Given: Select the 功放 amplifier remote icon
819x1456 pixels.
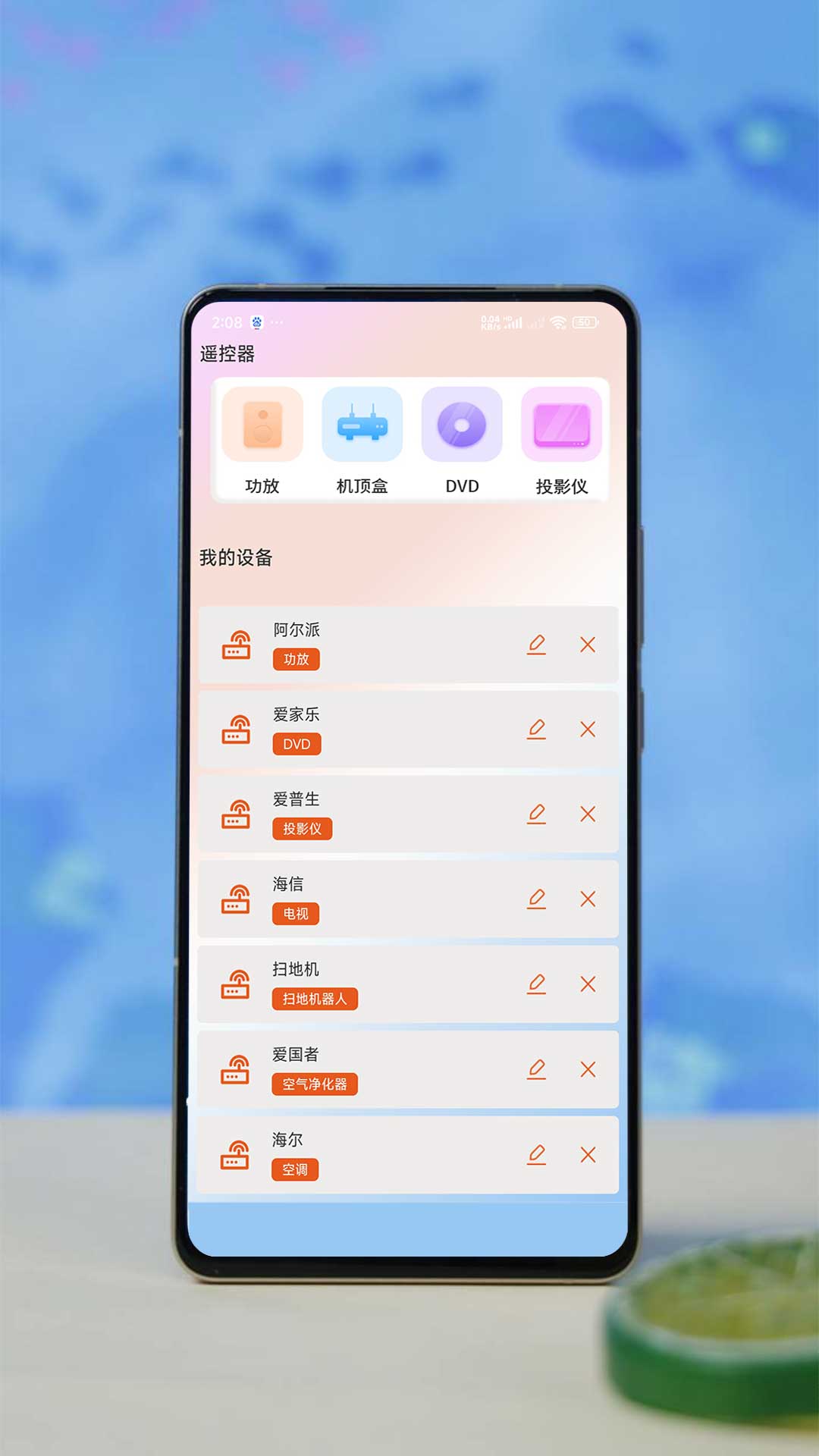Looking at the screenshot, I should 262,425.
